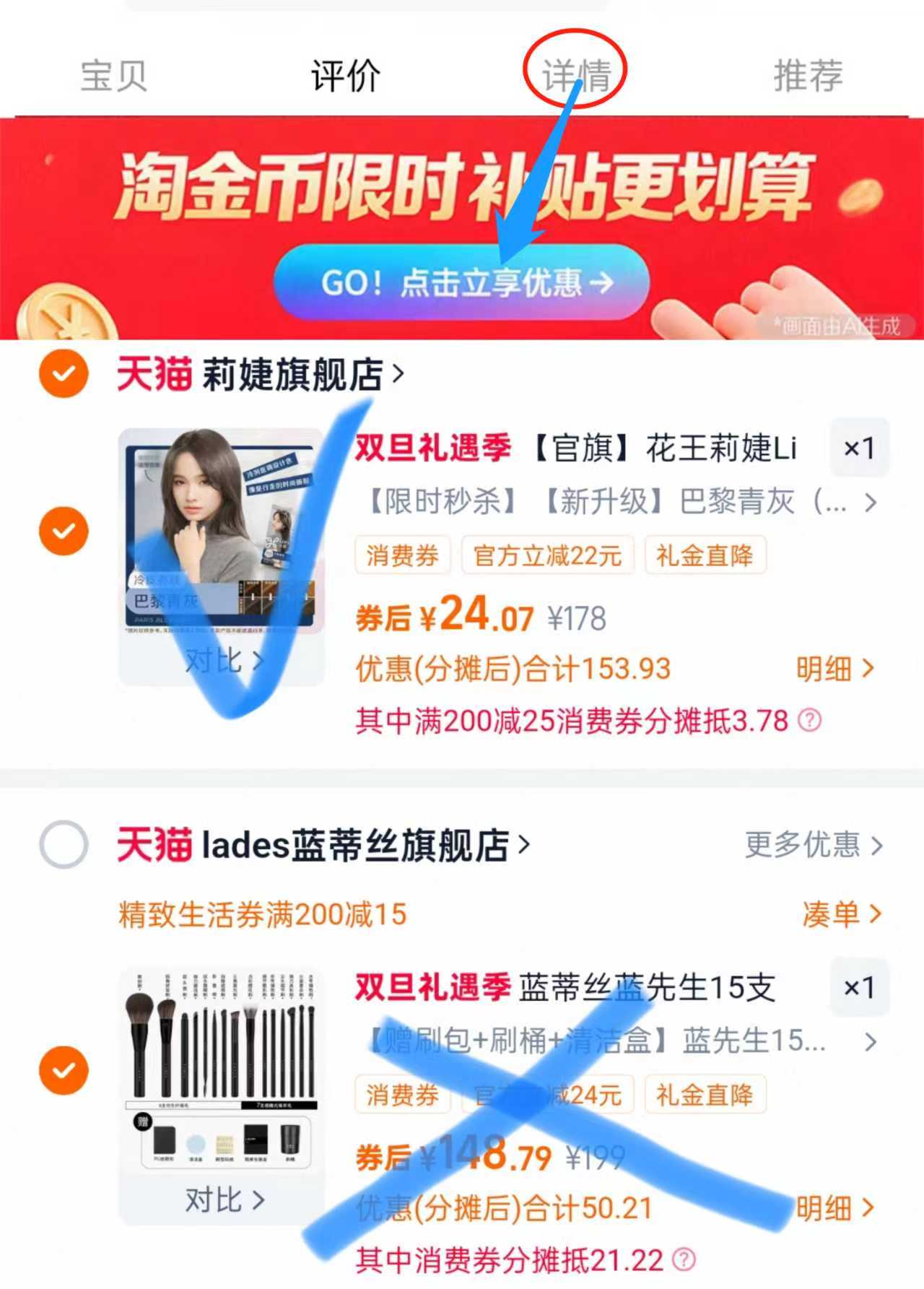Click the 官方立减22元 promotion tag
Viewport: 924px width, 1289px height.
coord(547,555)
